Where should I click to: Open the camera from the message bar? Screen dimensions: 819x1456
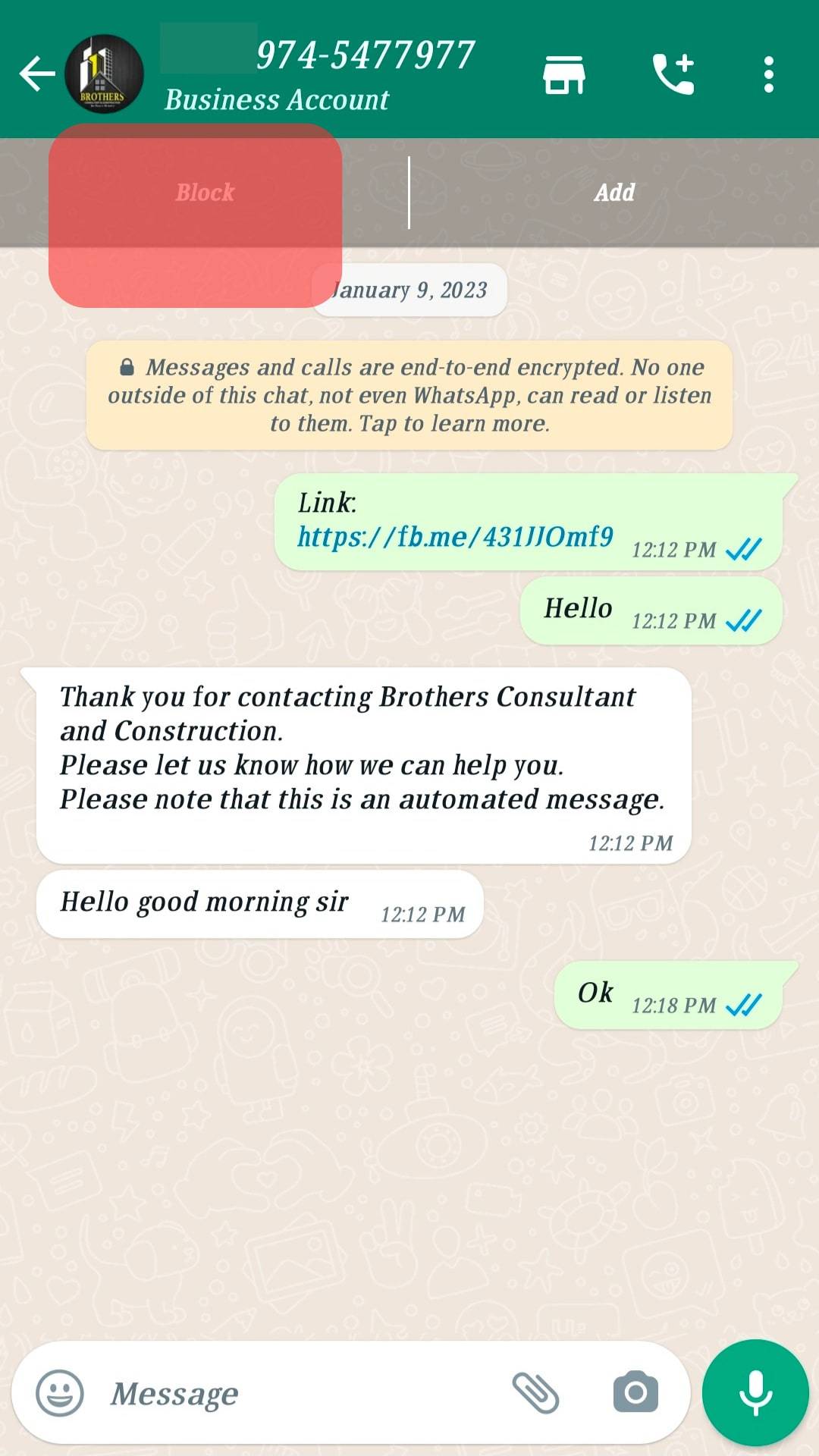[635, 1393]
